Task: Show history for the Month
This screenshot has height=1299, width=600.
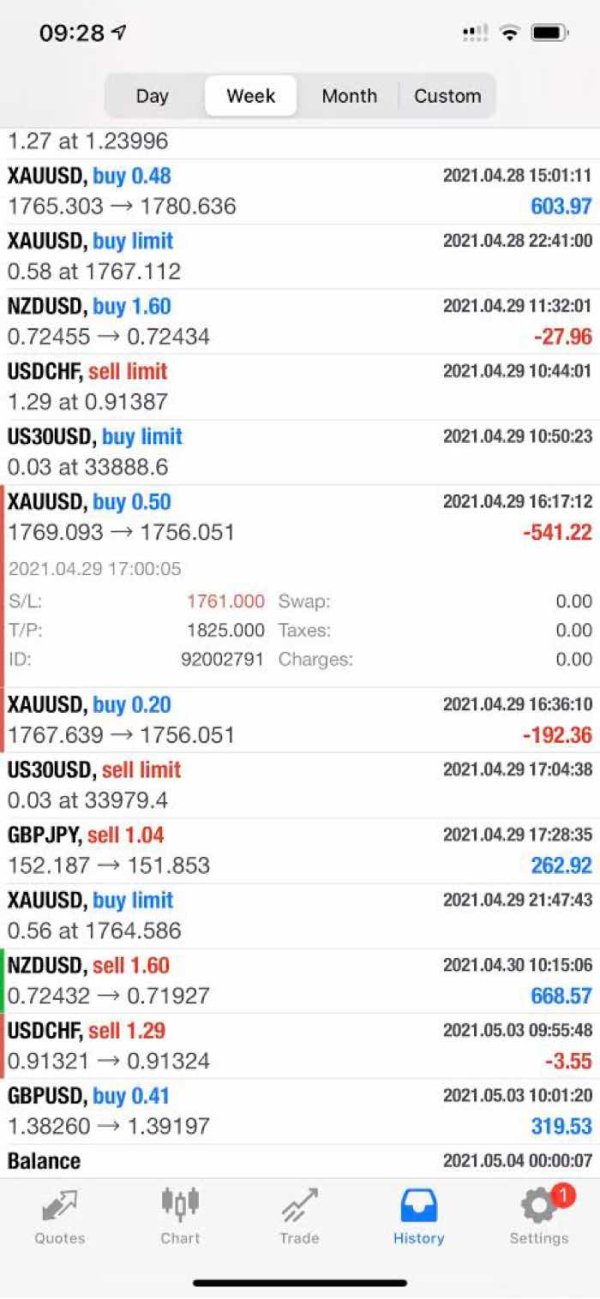Action: coord(349,96)
